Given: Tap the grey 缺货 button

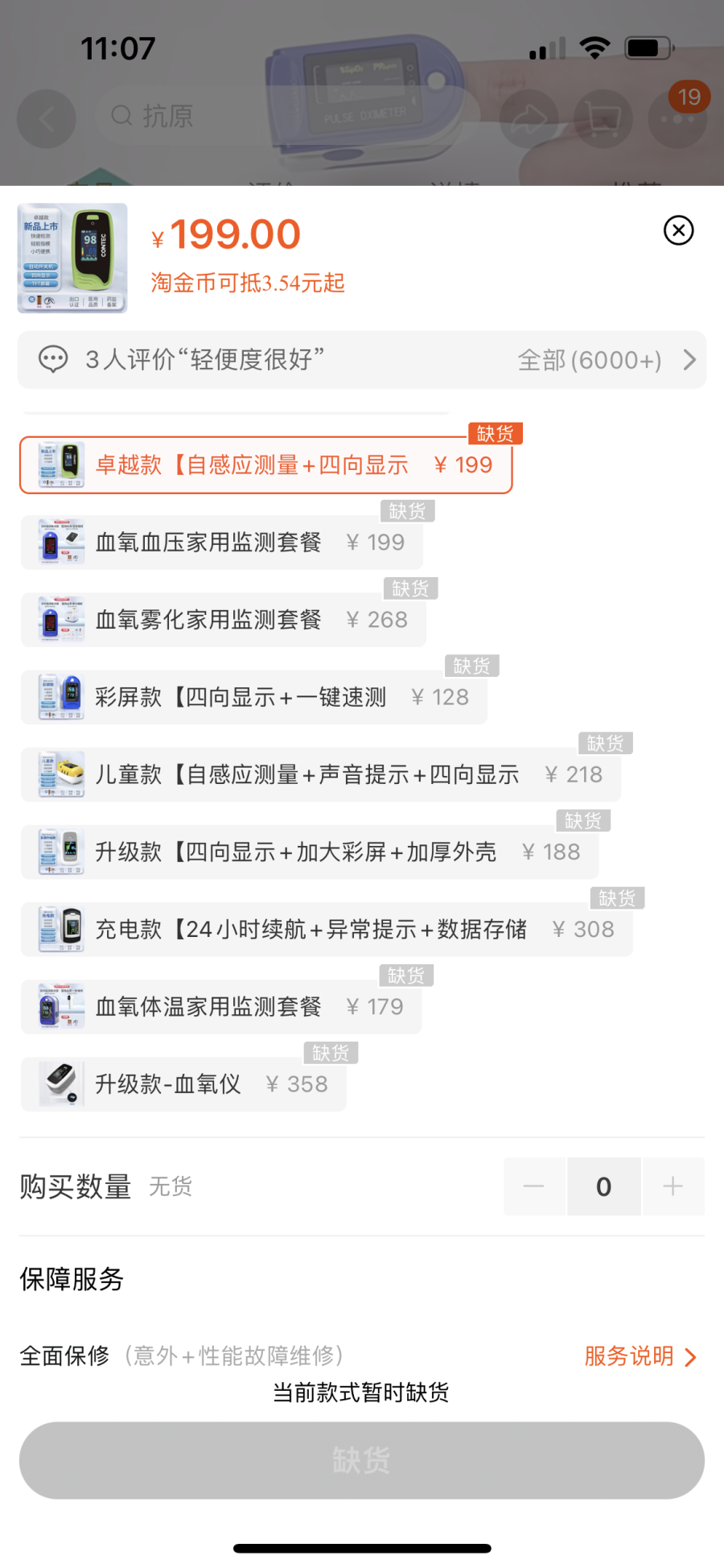Looking at the screenshot, I should [362, 1460].
